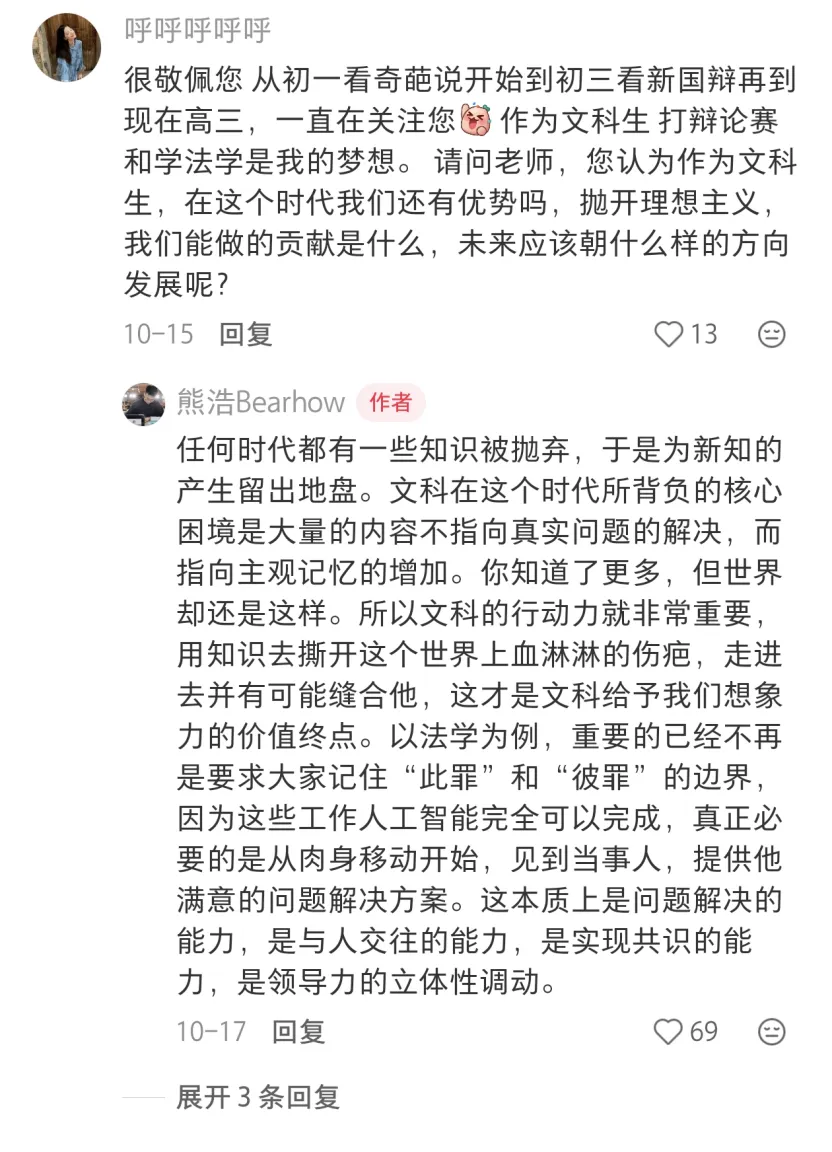This screenshot has height=1152, width=832.
Task: Dislike 熊浩Bearhow's reply
Action: coord(771,1031)
